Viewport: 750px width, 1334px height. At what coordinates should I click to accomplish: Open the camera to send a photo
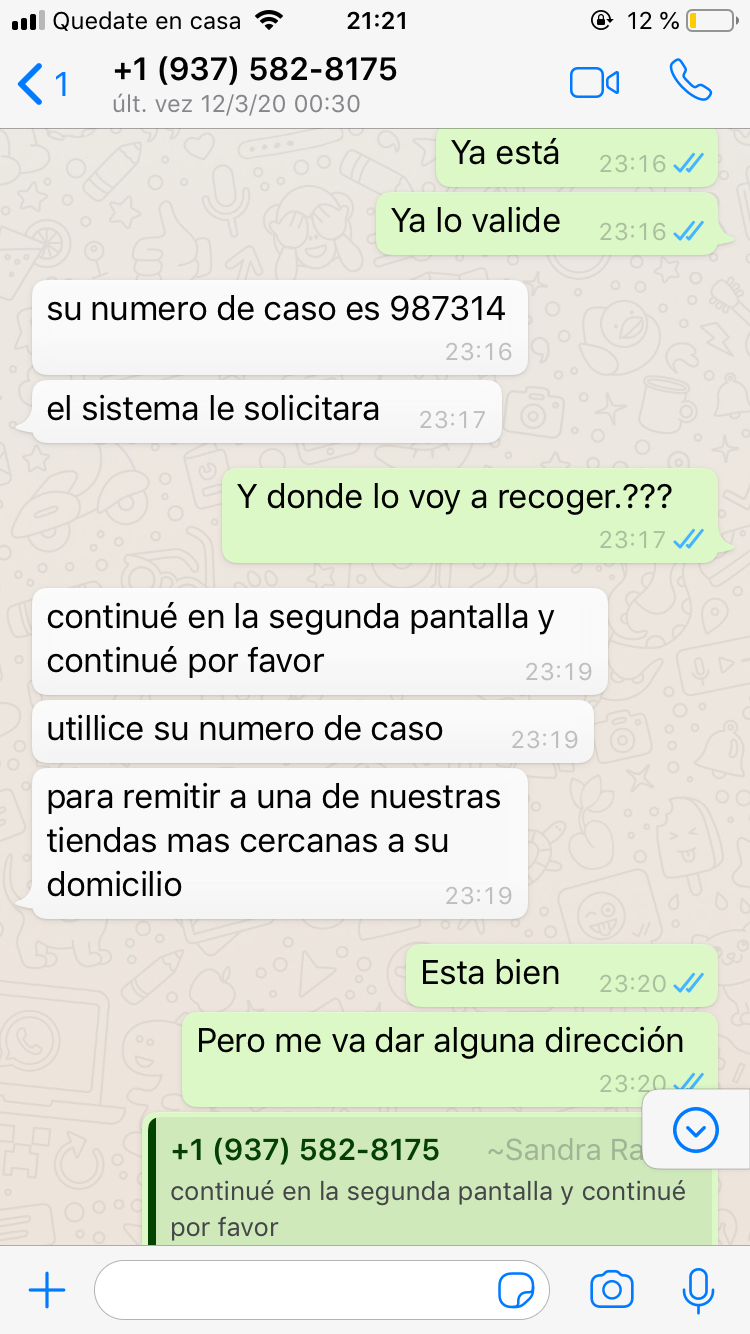(x=612, y=1290)
